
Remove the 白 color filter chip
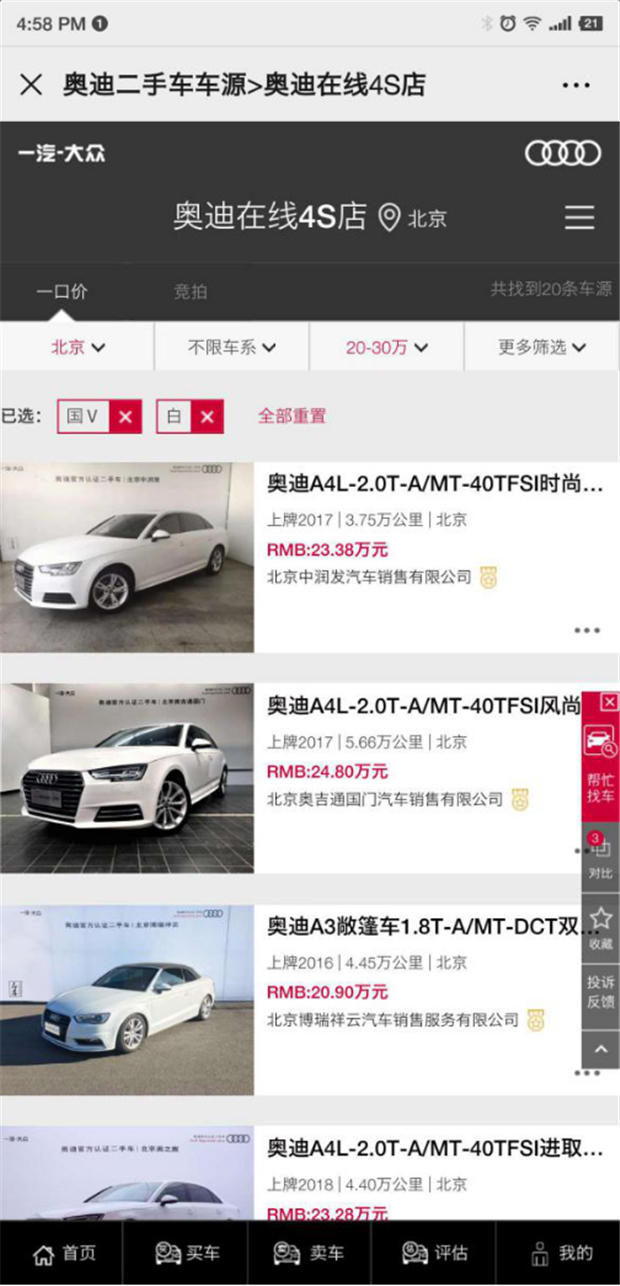pos(206,417)
